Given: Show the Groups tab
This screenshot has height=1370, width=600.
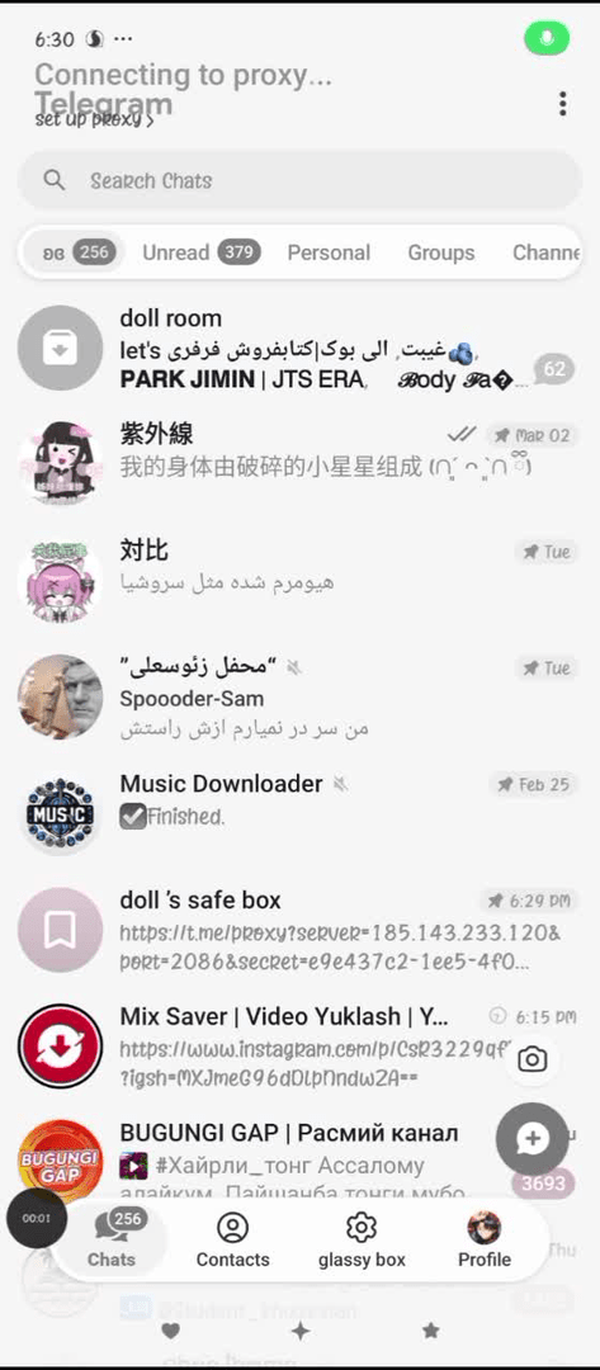Looking at the screenshot, I should (441, 252).
